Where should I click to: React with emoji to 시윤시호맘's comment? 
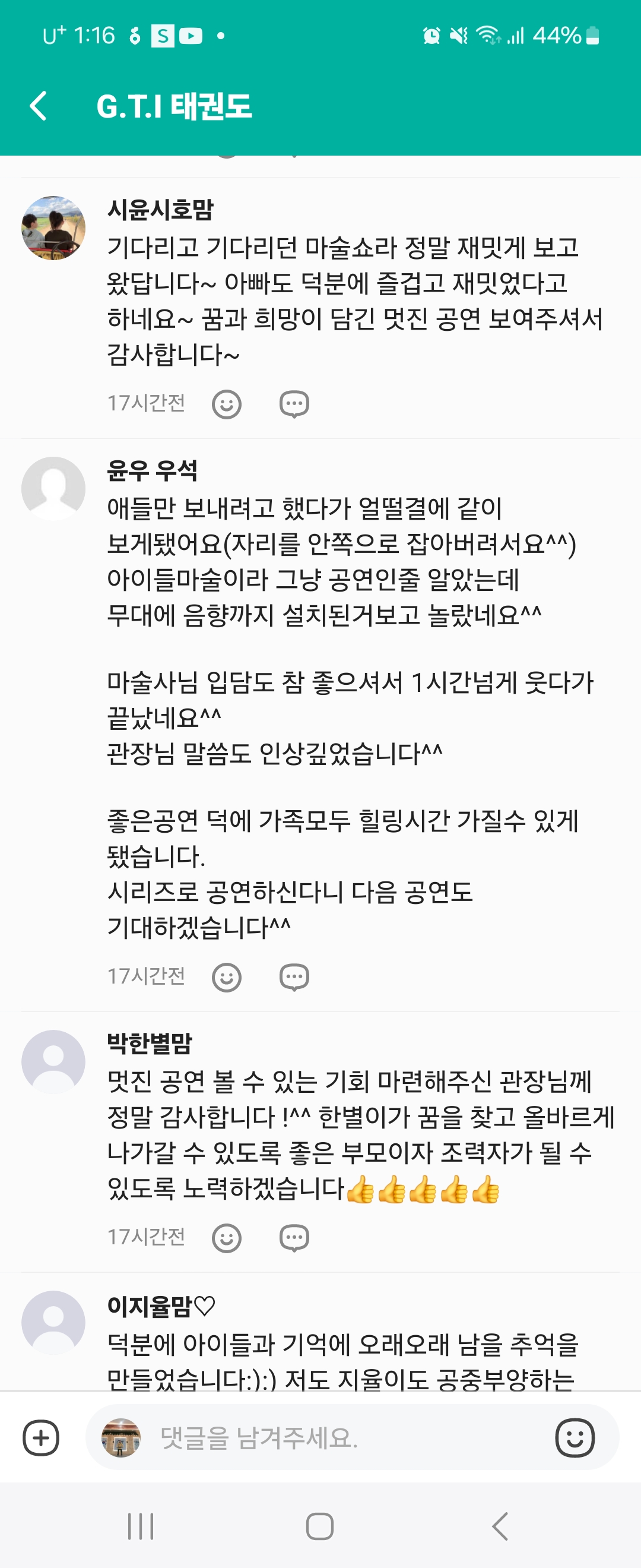[226, 403]
